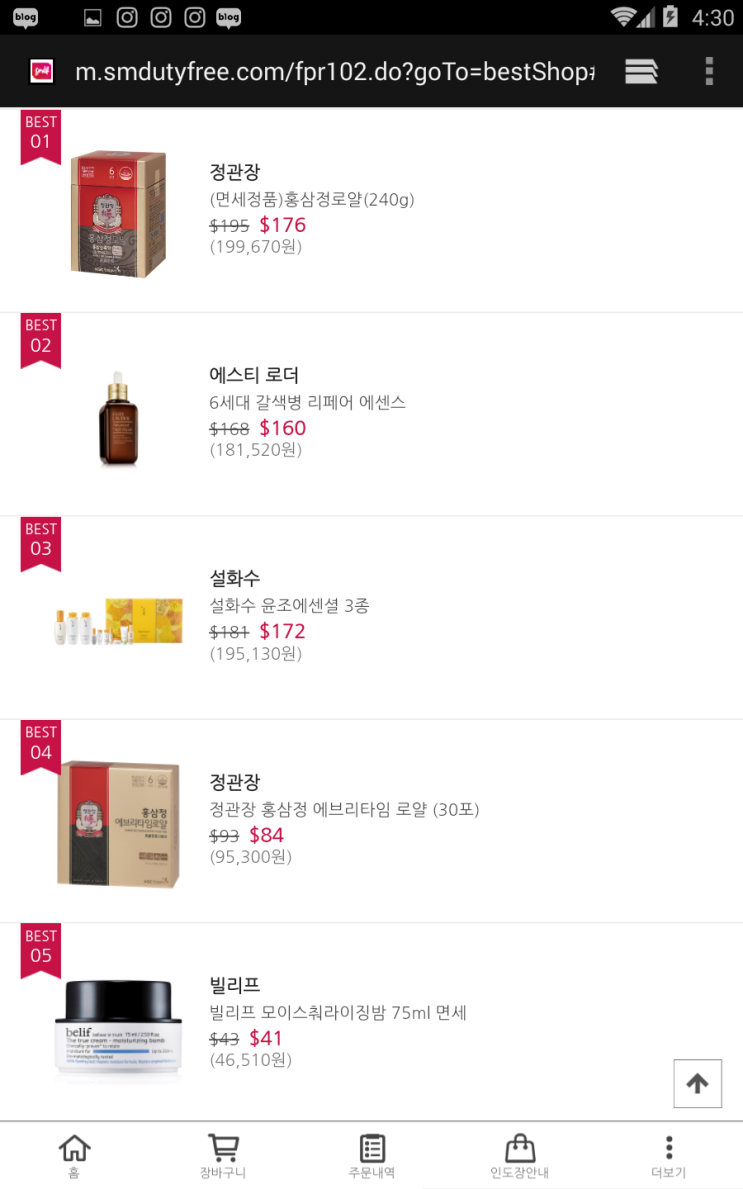The width and height of the screenshot is (743, 1189).
Task: Show the 더보기 more menu
Action: click(x=668, y=1156)
